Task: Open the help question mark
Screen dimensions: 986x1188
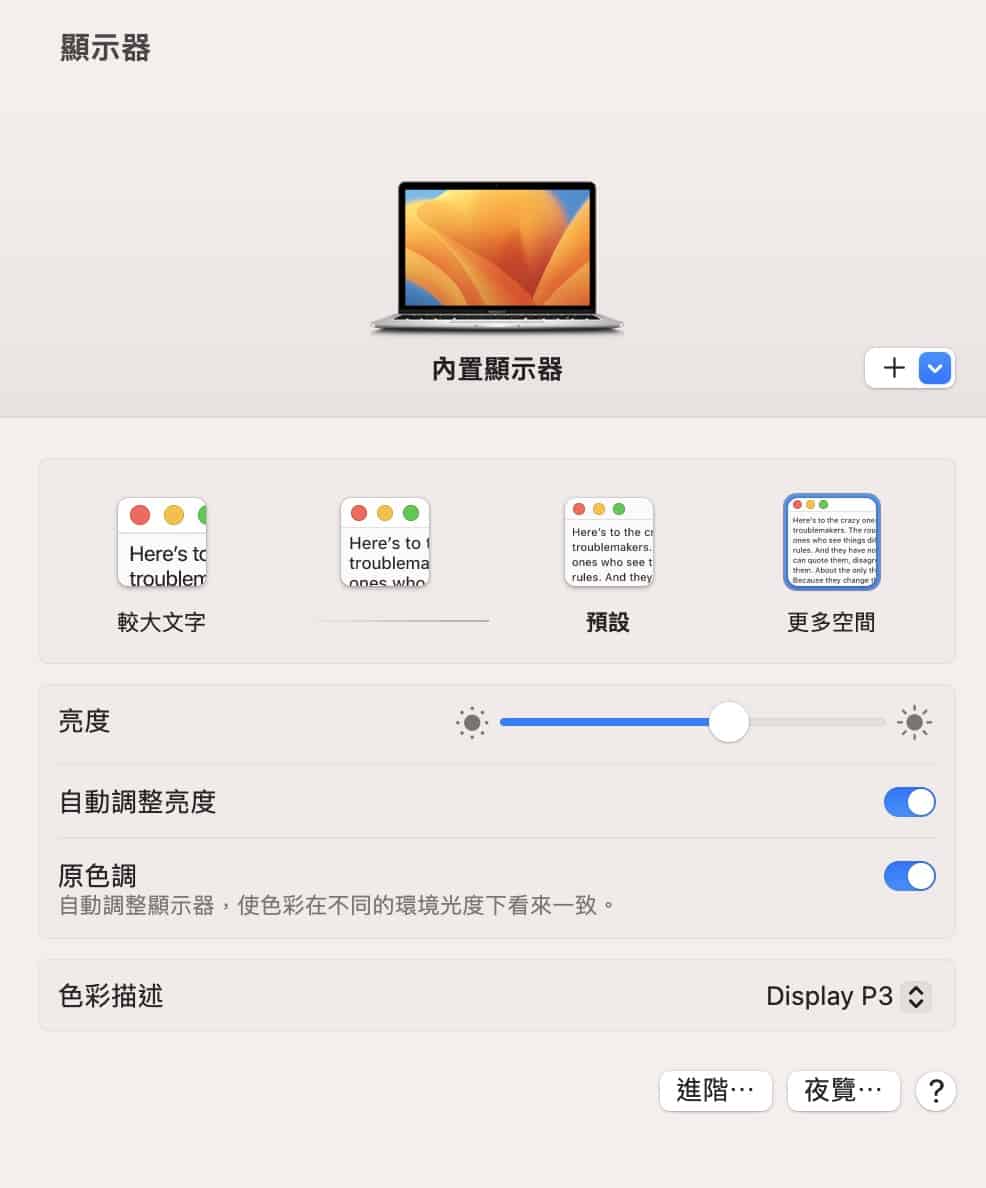Action: point(936,1091)
